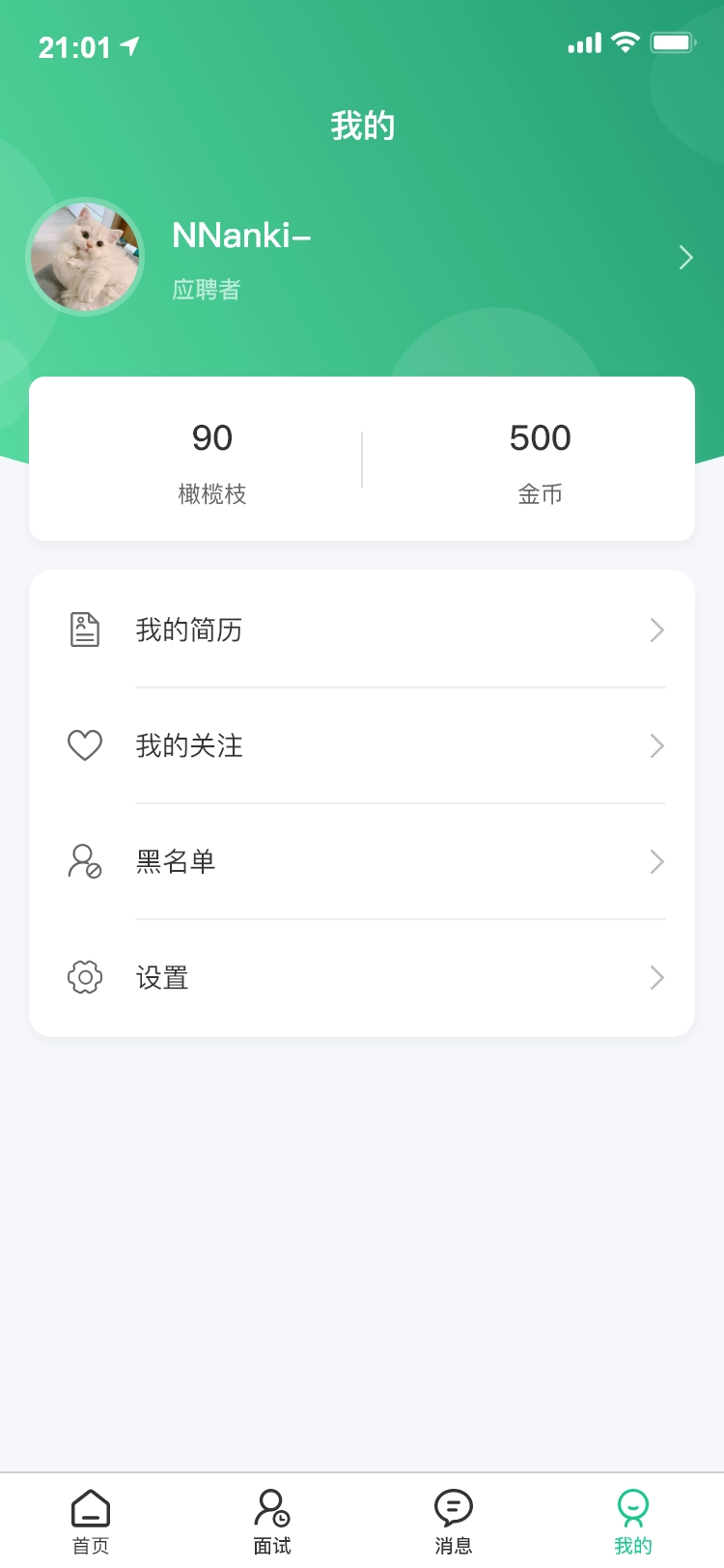Click the gear icon beside 设置
The height and width of the screenshot is (1568, 724).
pyautogui.click(x=85, y=977)
